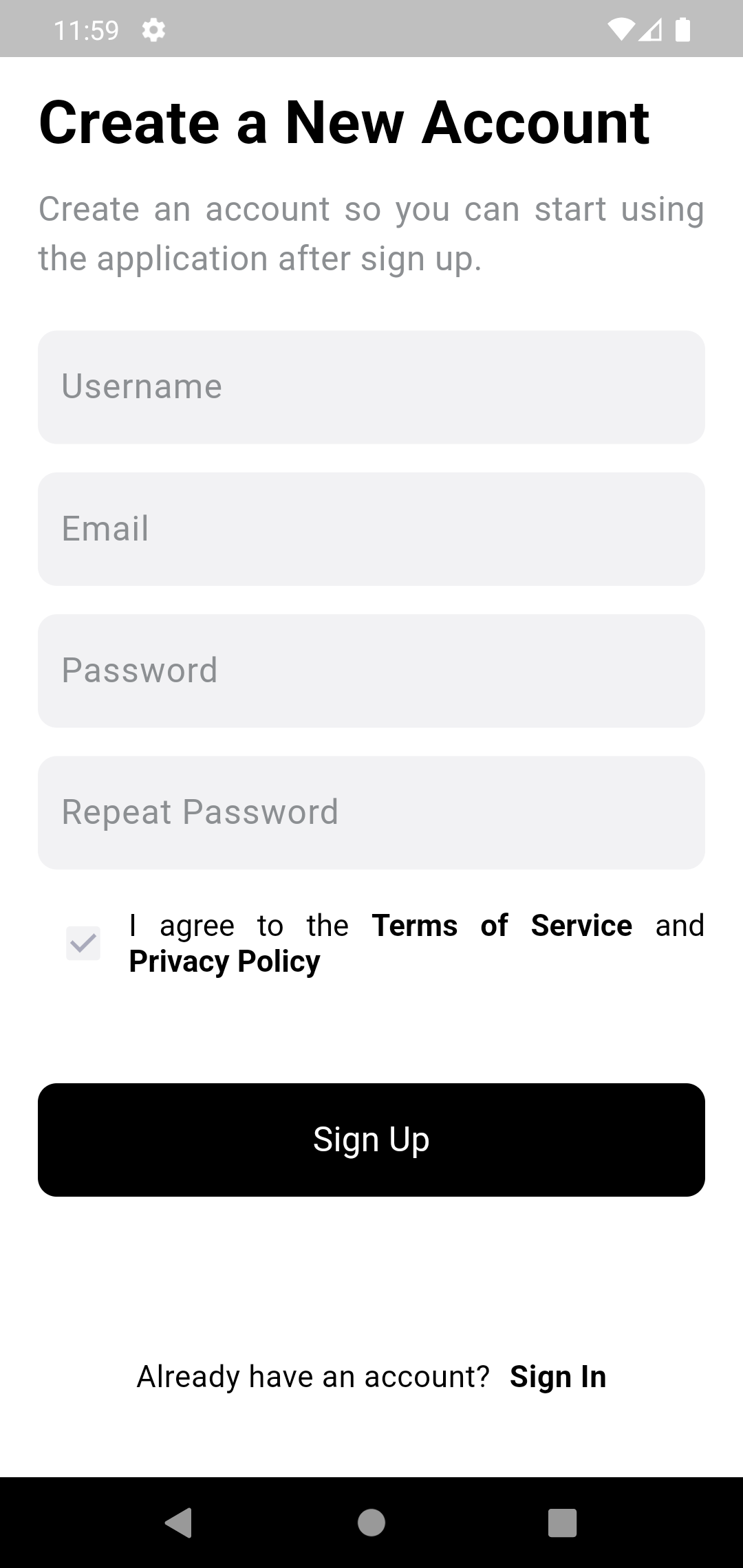Click the Password input field
The height and width of the screenshot is (1568, 743).
[371, 671]
